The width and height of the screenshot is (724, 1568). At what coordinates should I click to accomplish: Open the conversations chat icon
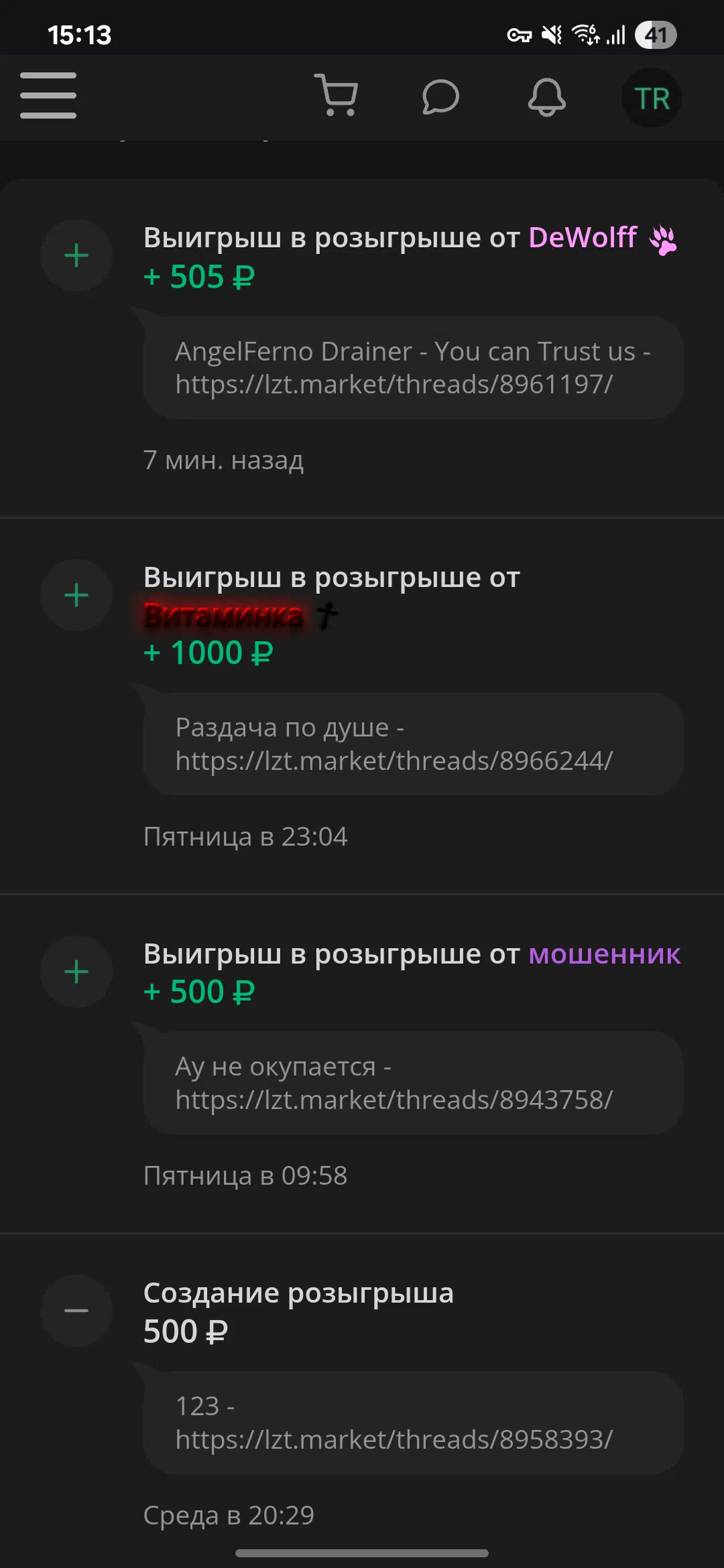440,97
